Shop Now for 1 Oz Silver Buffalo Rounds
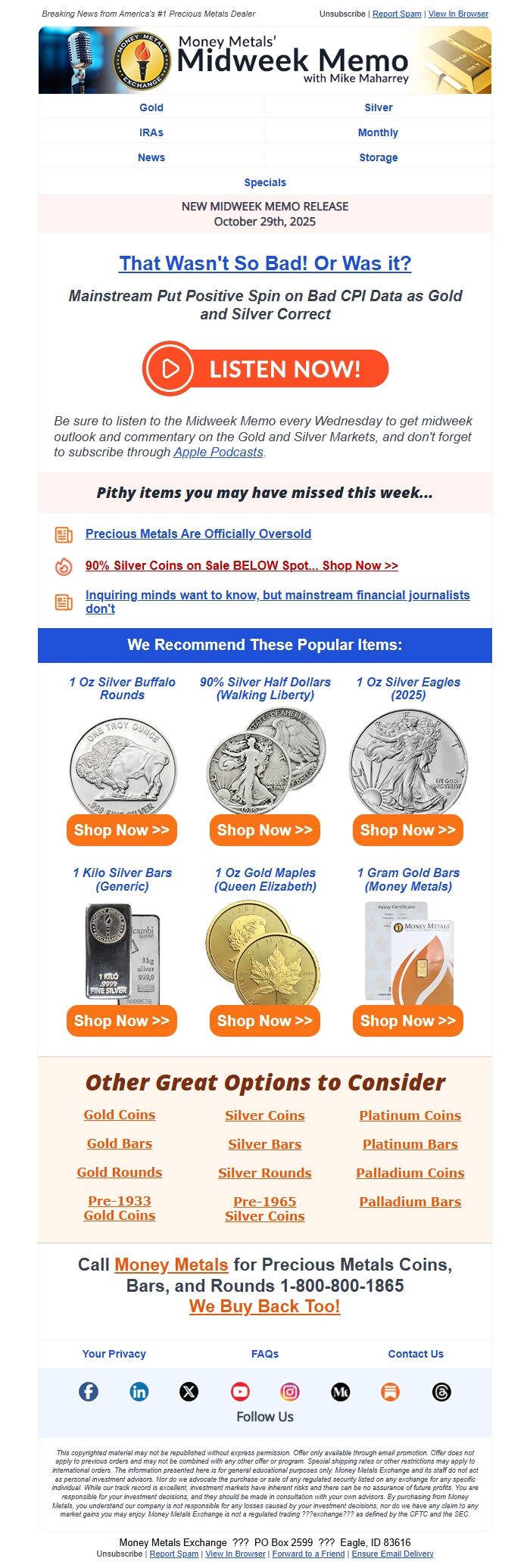This screenshot has width=530, height=1568. (122, 830)
